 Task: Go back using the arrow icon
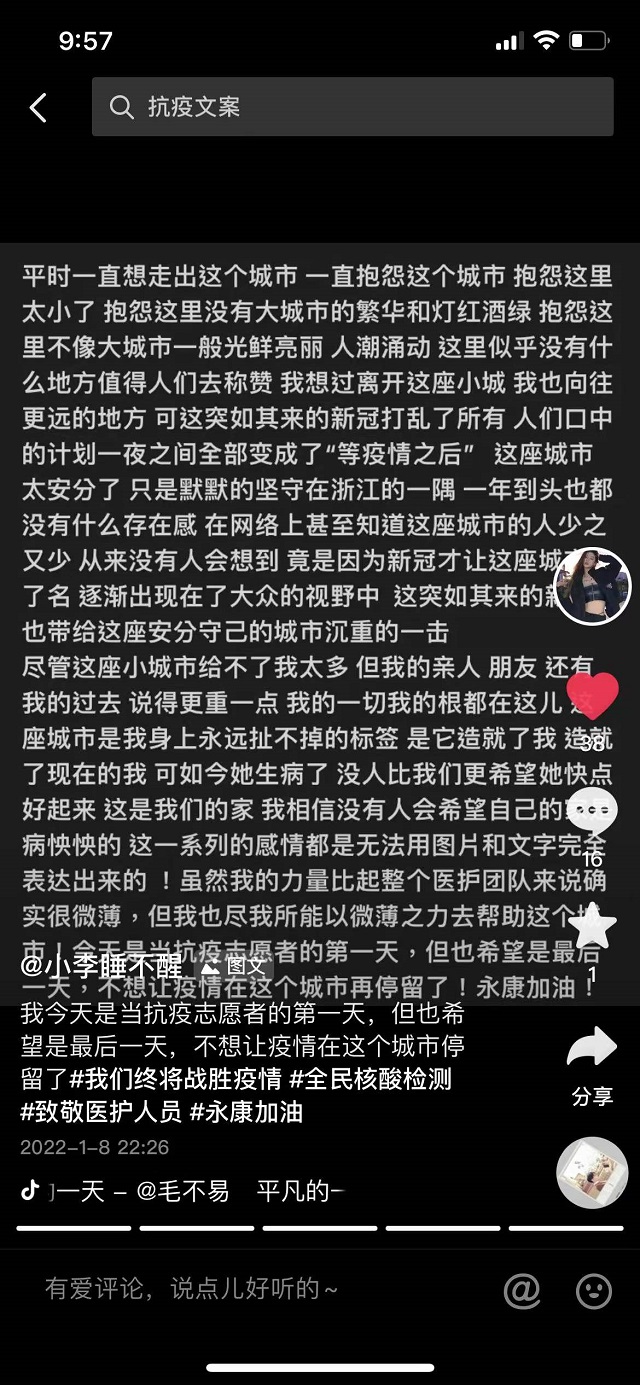coord(38,107)
